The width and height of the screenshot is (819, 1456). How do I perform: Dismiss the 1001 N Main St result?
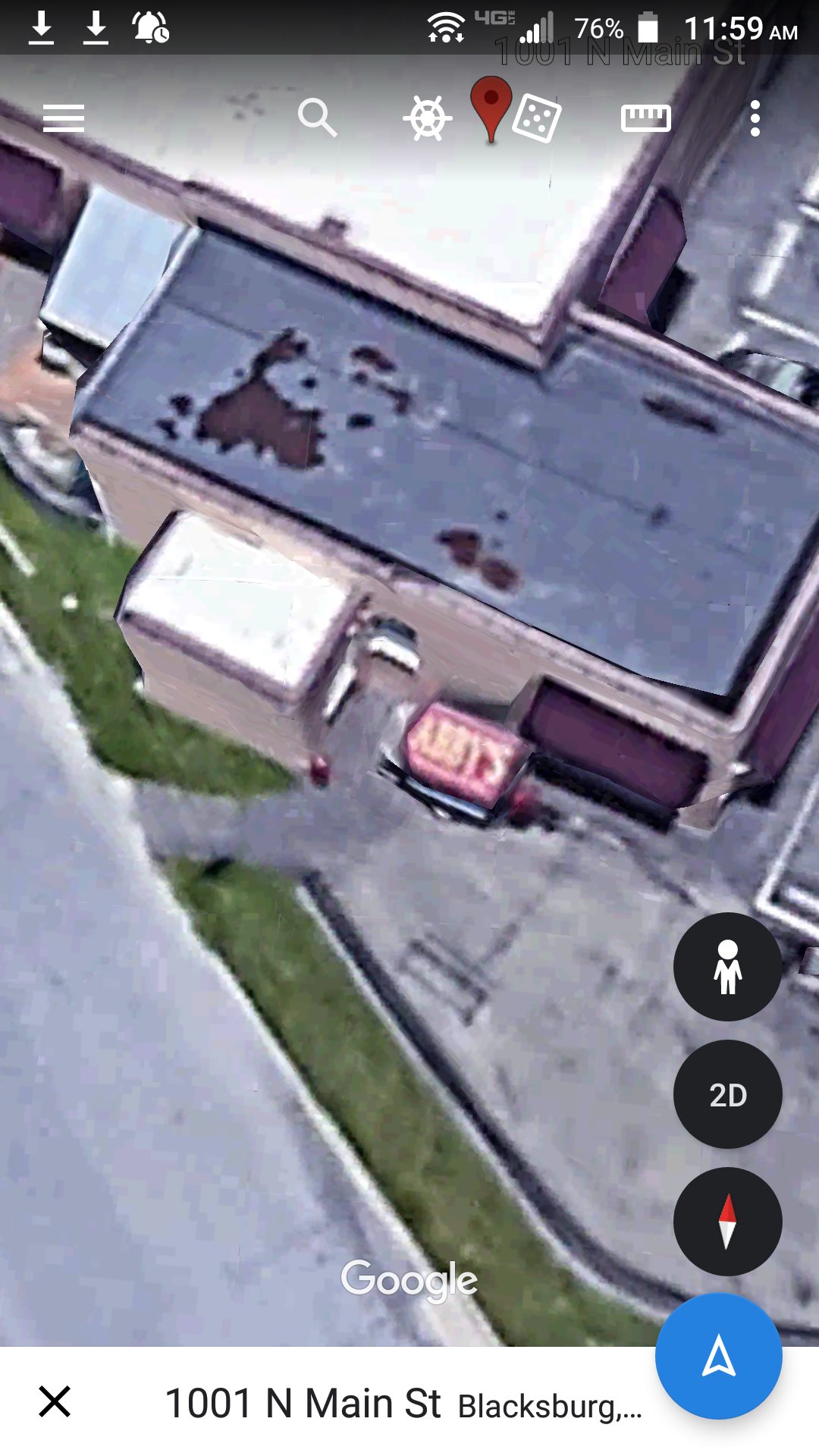55,1401
